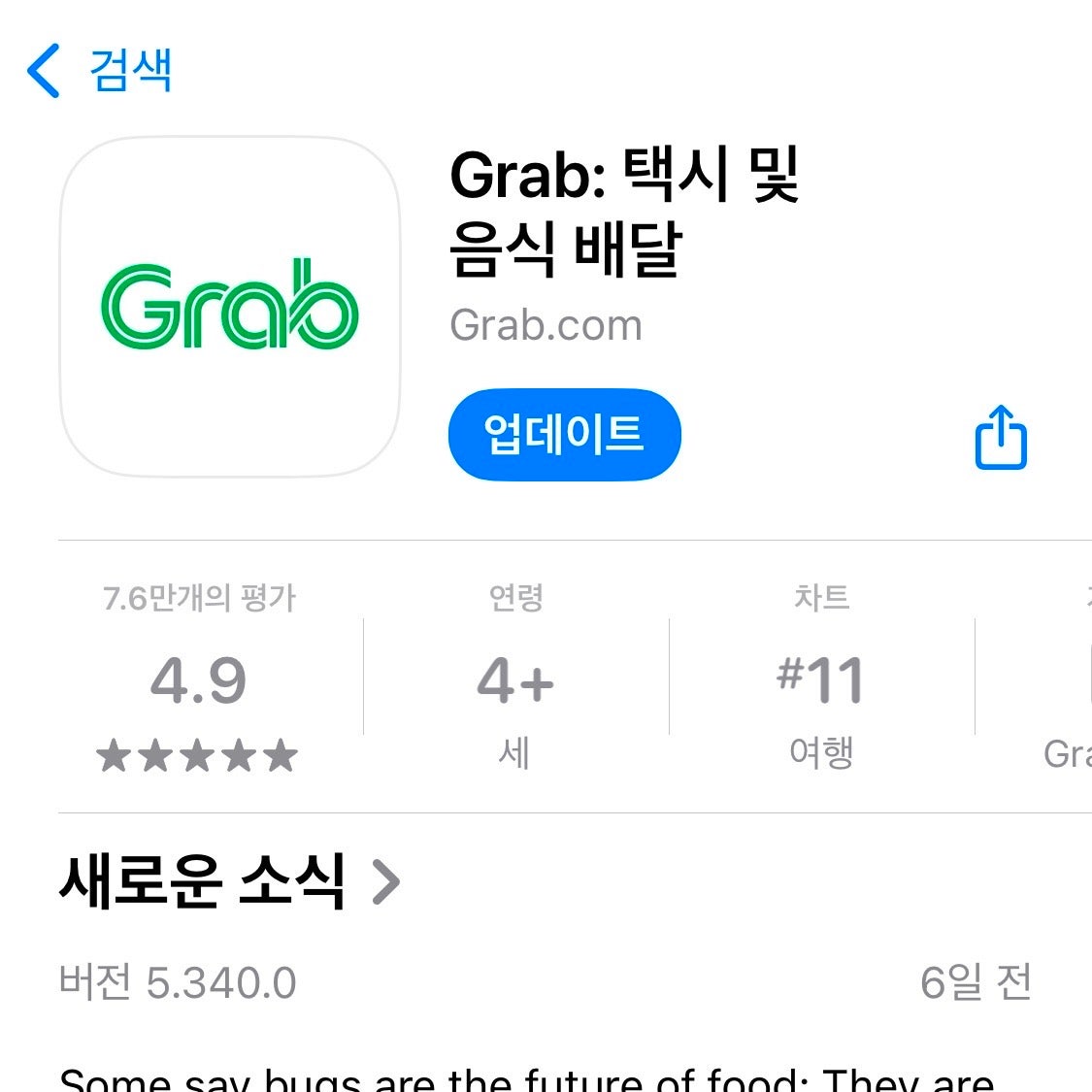
Task: Open 새로운 소식 version history
Action: (x=229, y=881)
